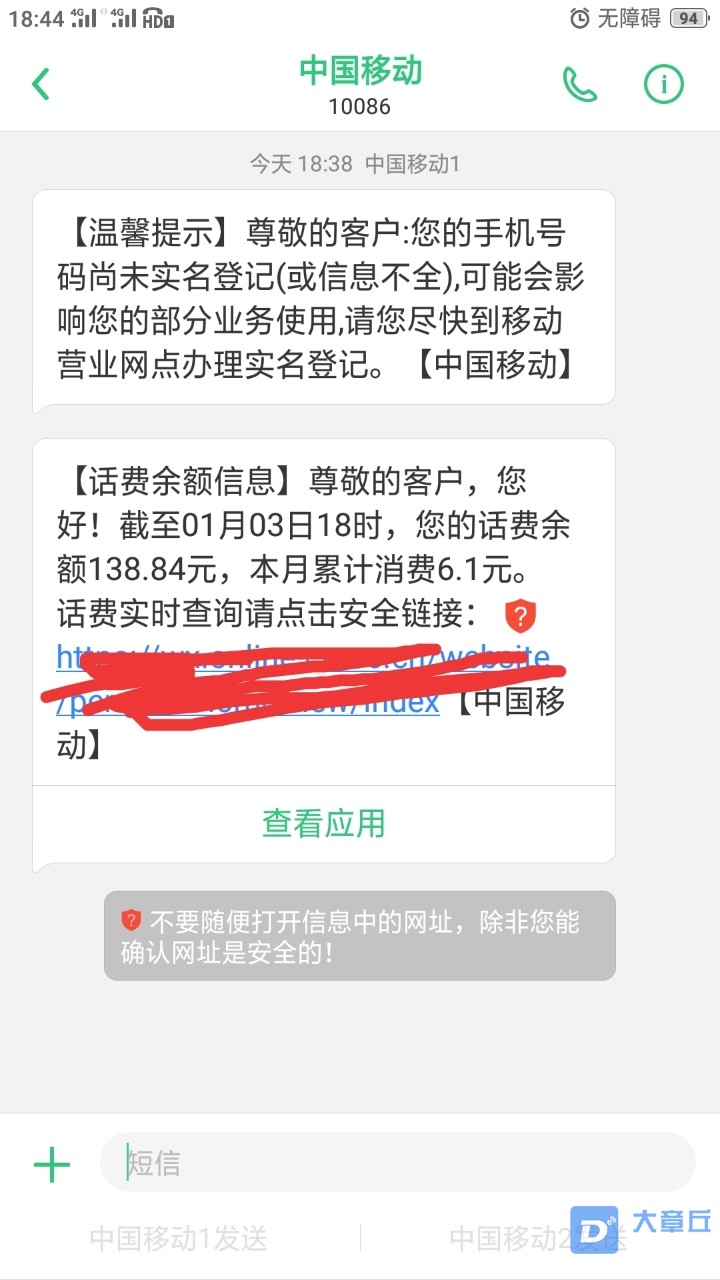Screen dimensions: 720x1280
Task: Open the plus attachment menu
Action: coord(52,1164)
